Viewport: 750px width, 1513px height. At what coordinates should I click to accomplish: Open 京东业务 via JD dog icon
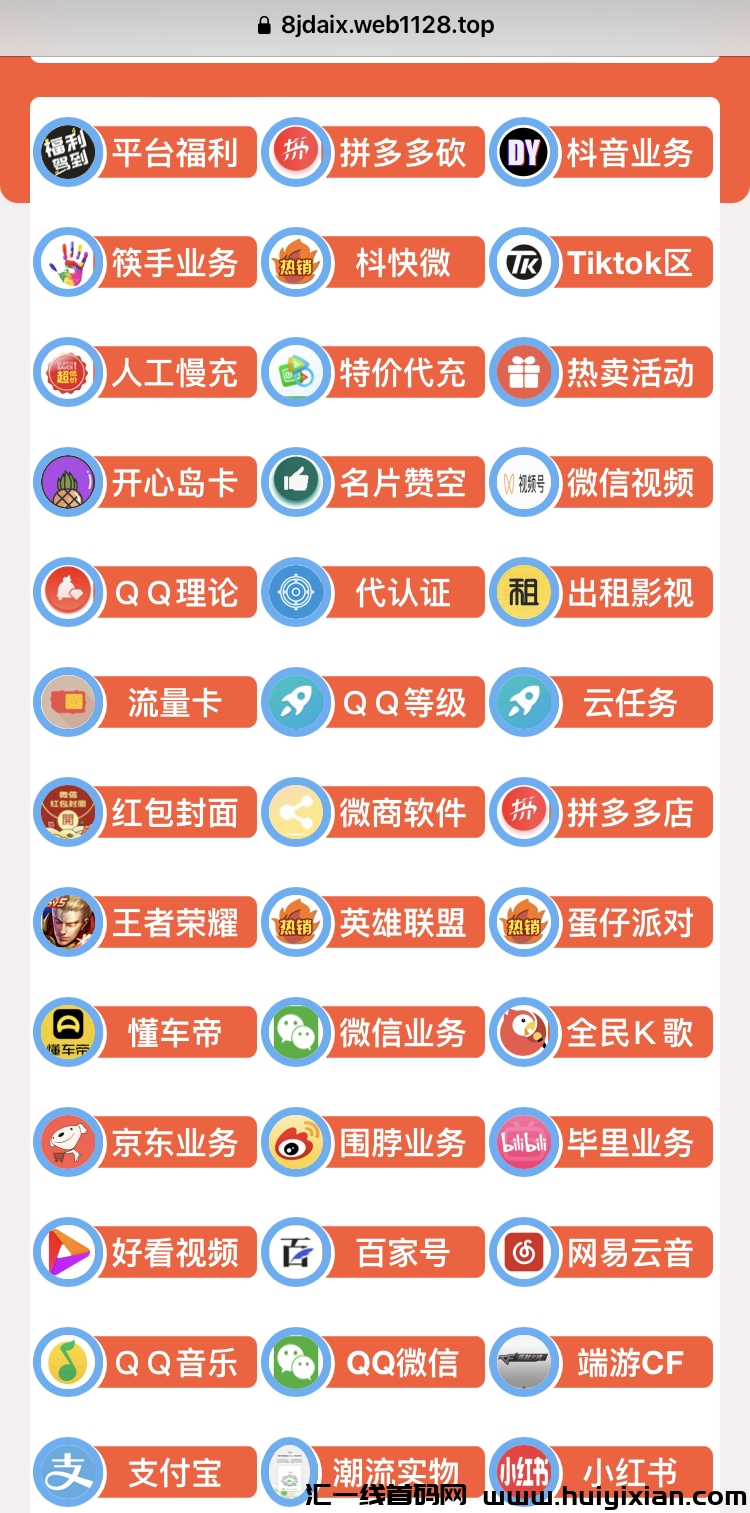pyautogui.click(x=67, y=1142)
